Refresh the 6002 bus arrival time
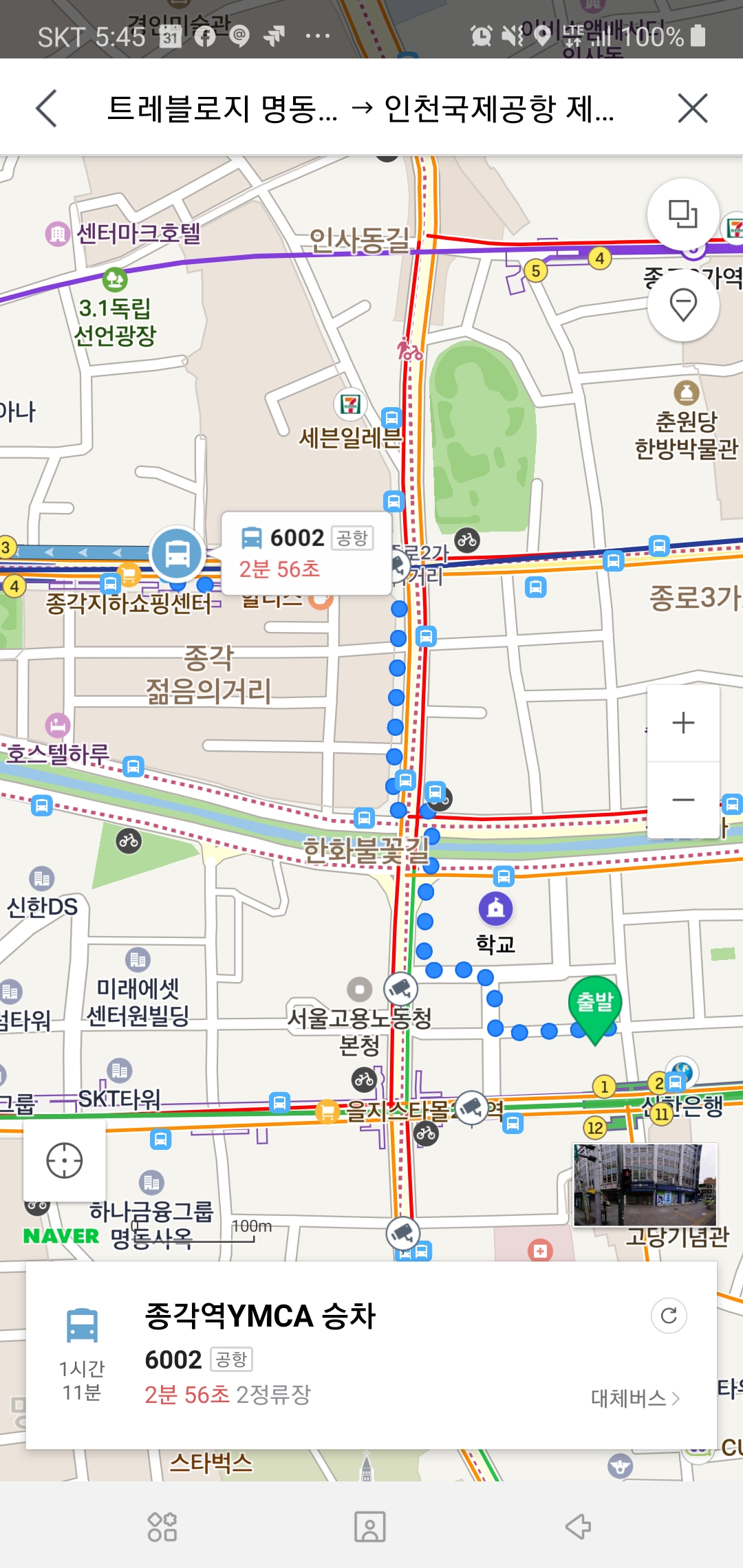 pos(669,1316)
